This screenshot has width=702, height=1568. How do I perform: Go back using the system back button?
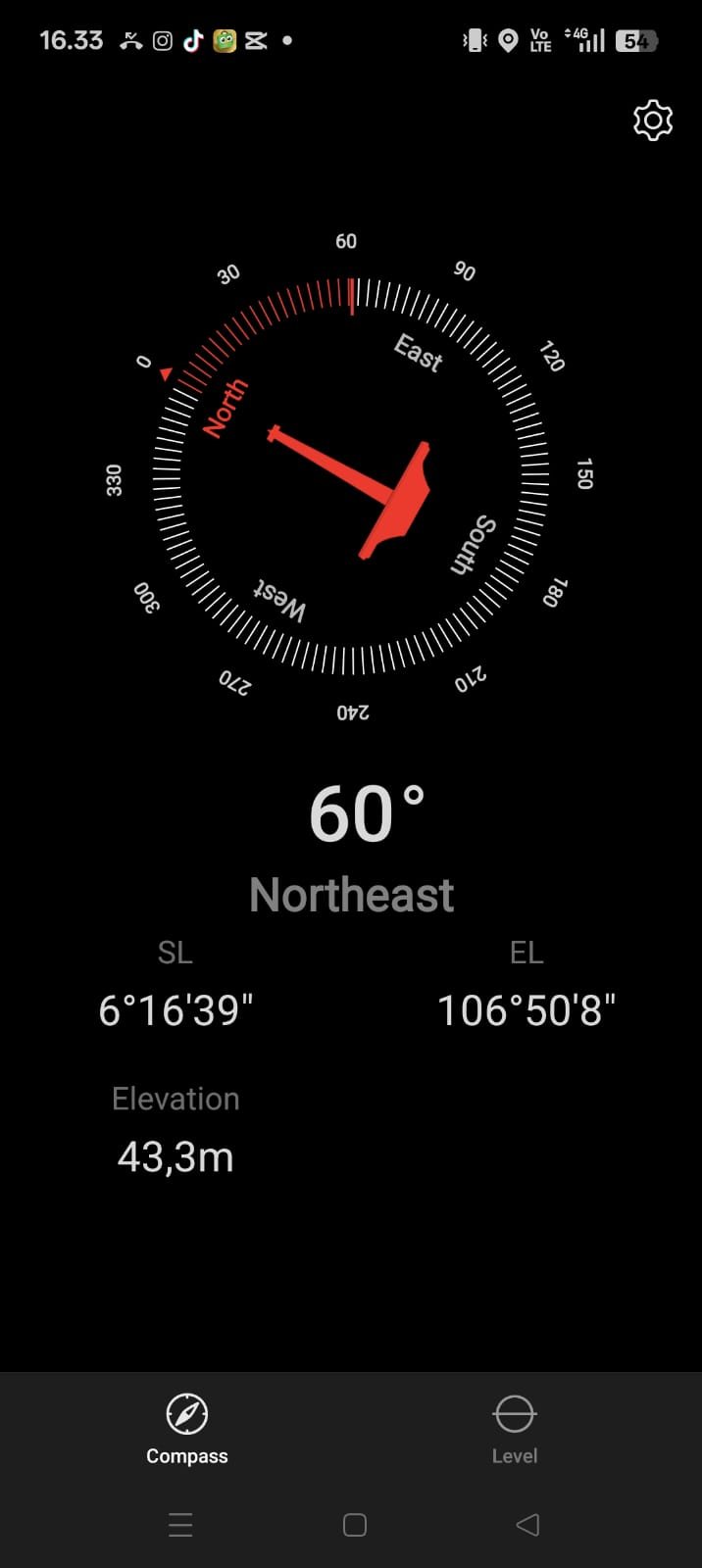click(x=527, y=1525)
